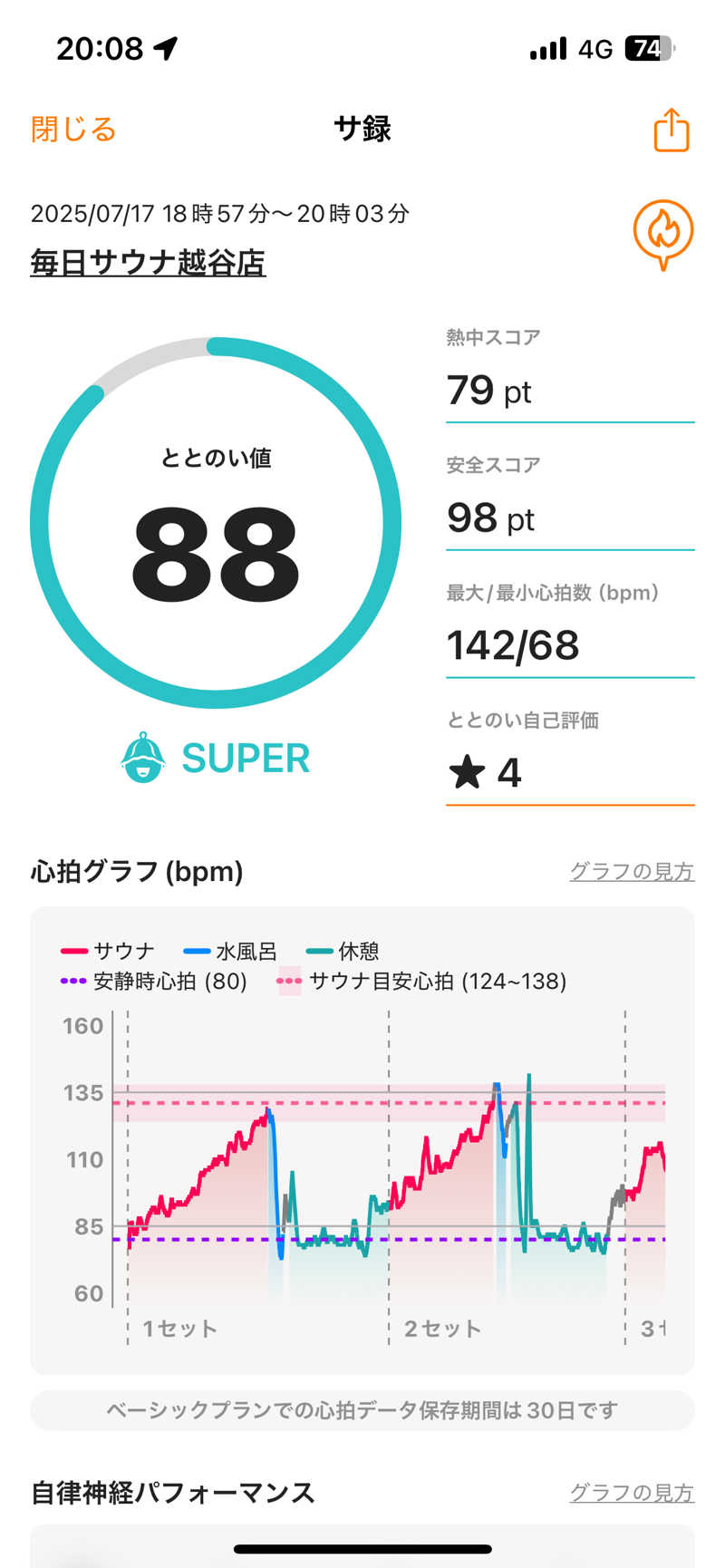
Task: Open グラフの見方 for 自律神経パフォーマンス
Action: [632, 1492]
